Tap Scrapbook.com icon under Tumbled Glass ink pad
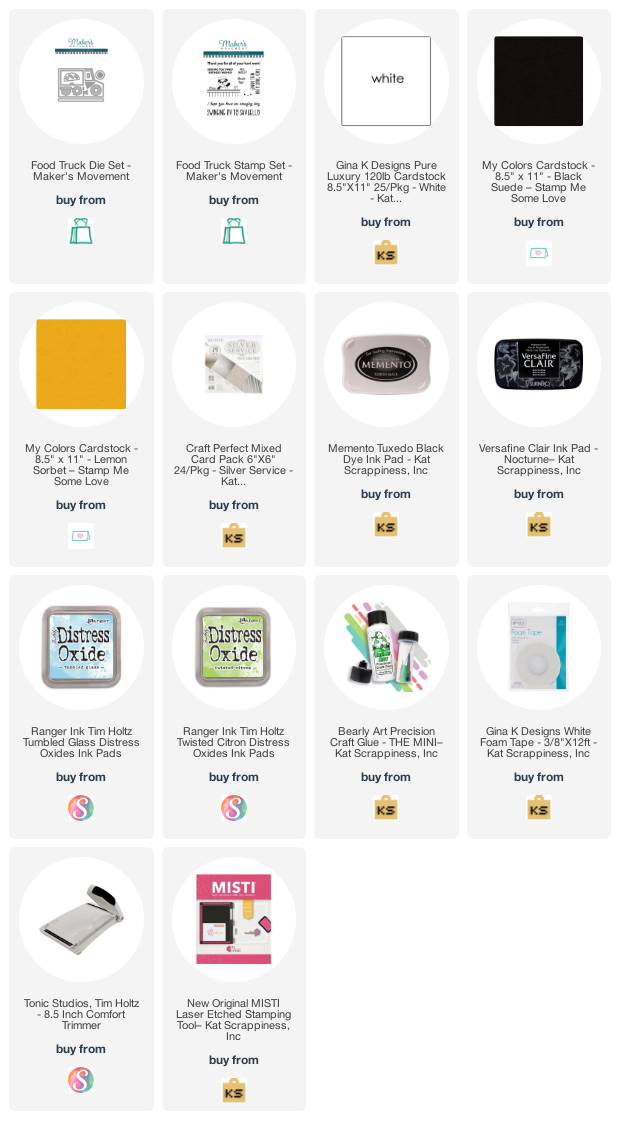This screenshot has width=620, height=1131. 81,809
